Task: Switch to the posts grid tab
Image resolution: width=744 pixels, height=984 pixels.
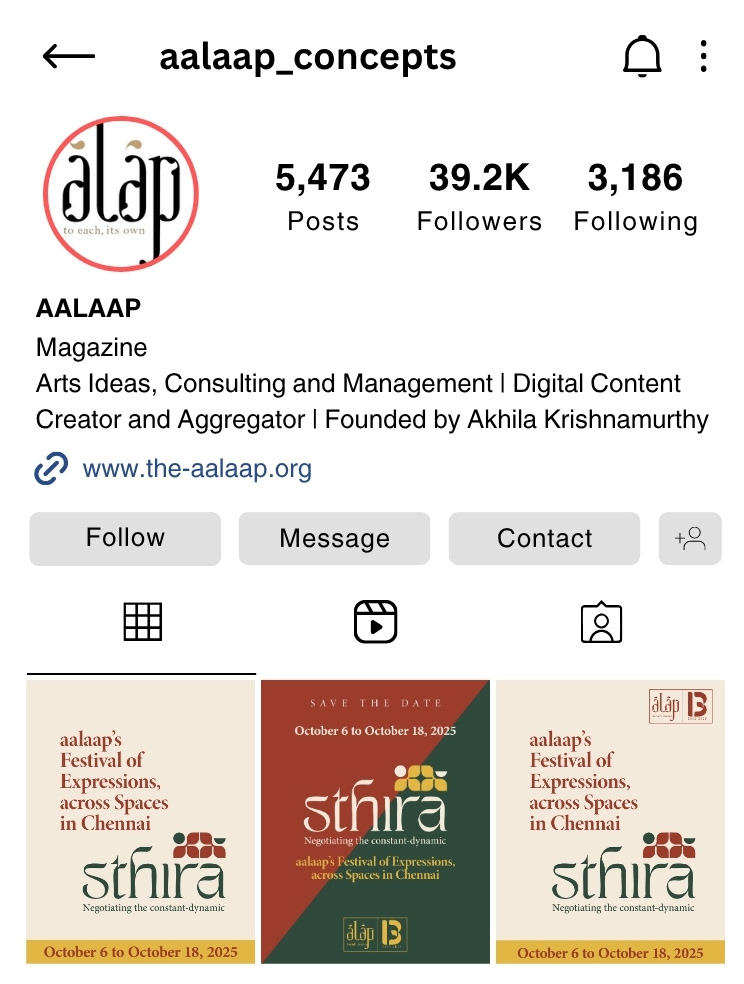Action: pyautogui.click(x=142, y=622)
